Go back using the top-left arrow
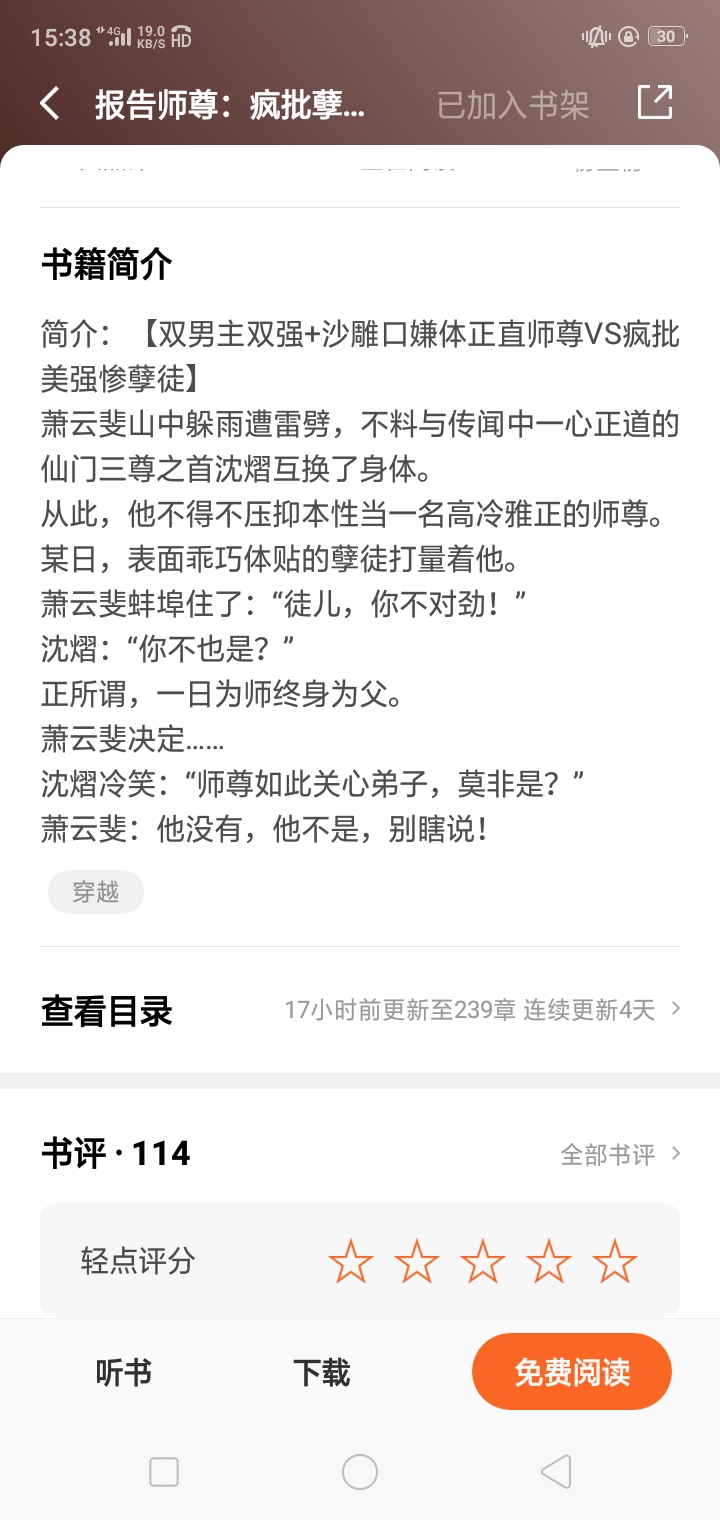The height and width of the screenshot is (1520, 720). pyautogui.click(x=50, y=103)
